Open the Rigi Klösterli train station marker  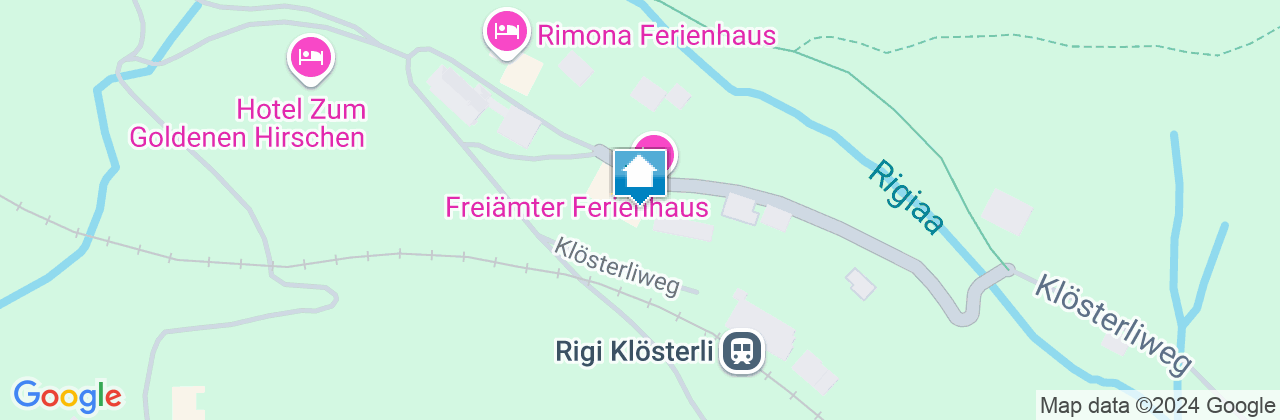pos(742,351)
